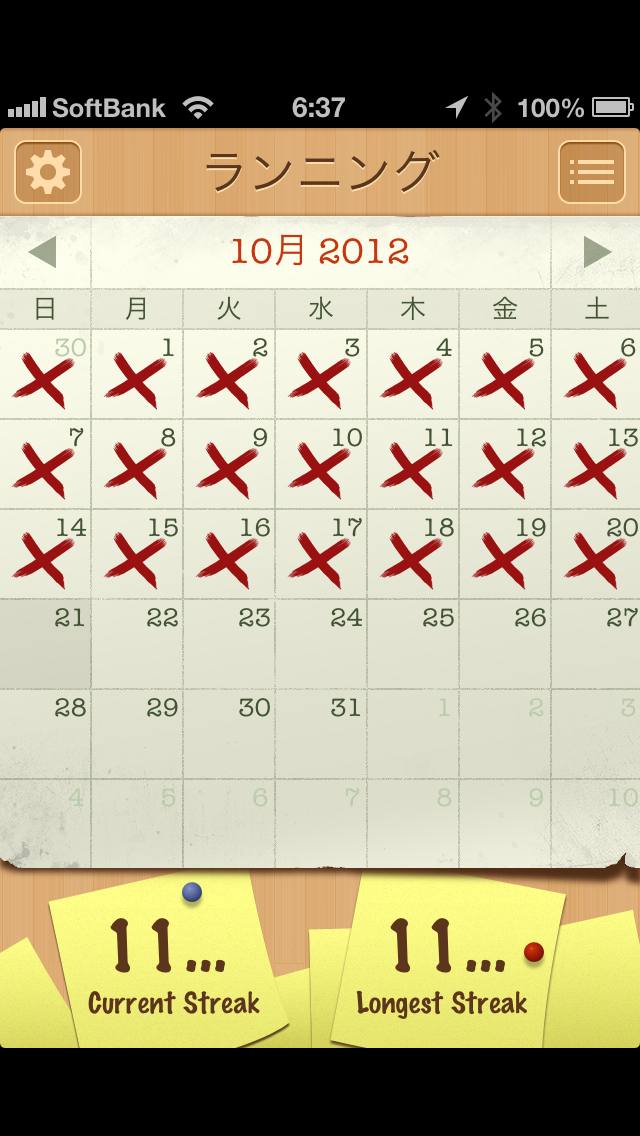Open the task list menu
This screenshot has width=640, height=1136.
coord(591,173)
